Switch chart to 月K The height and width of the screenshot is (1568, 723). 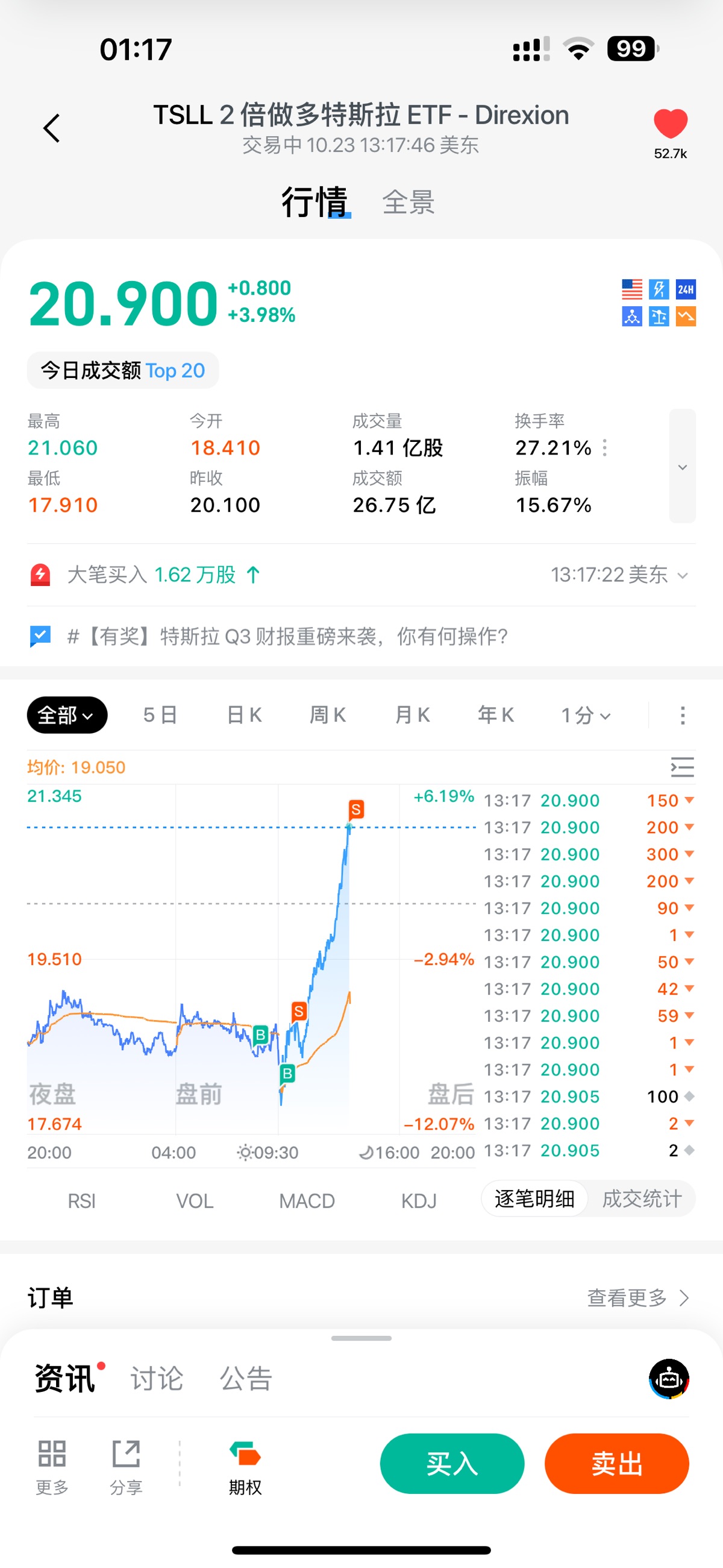pos(412,715)
